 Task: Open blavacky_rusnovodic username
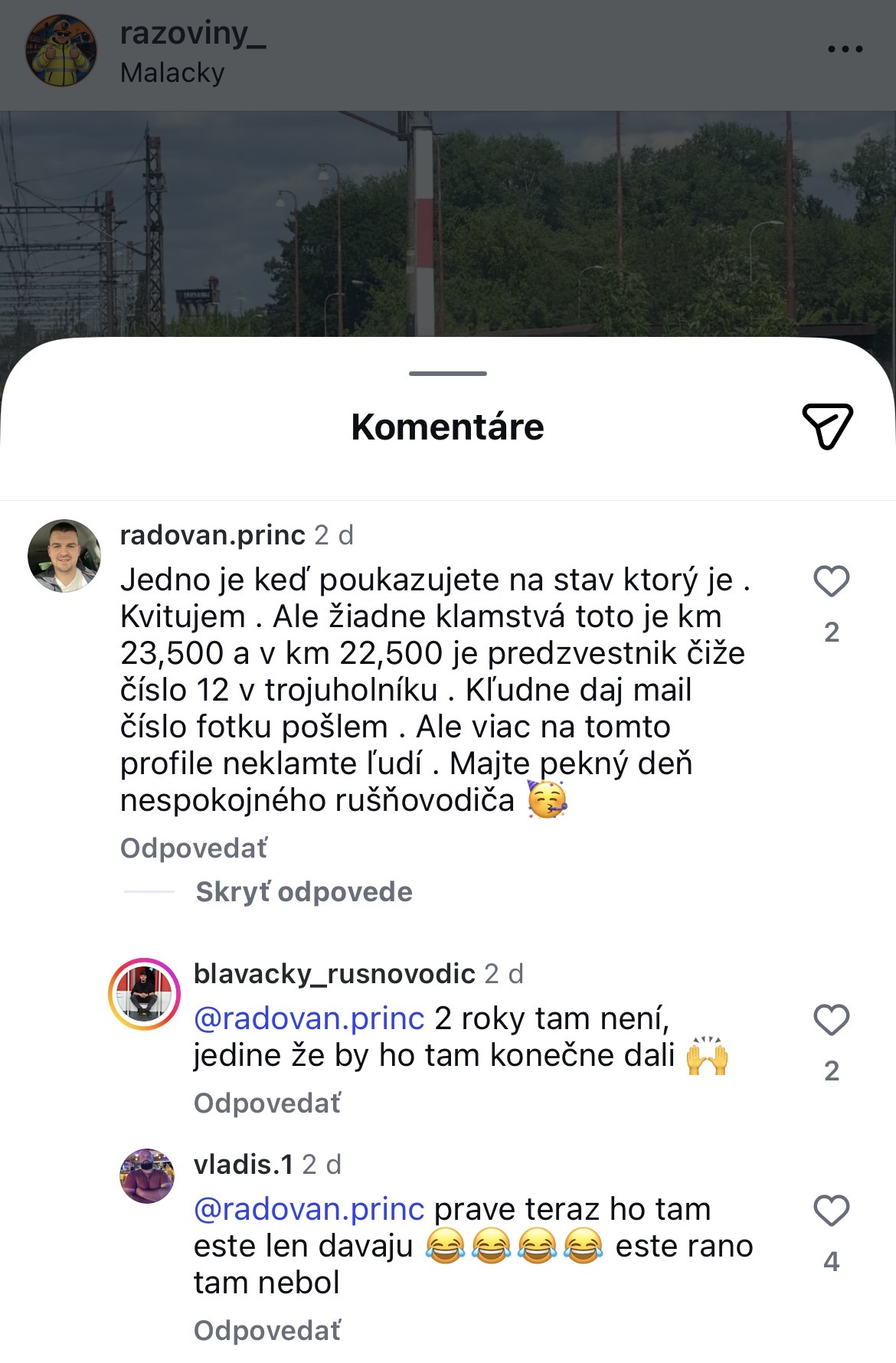pyautogui.click(x=335, y=974)
